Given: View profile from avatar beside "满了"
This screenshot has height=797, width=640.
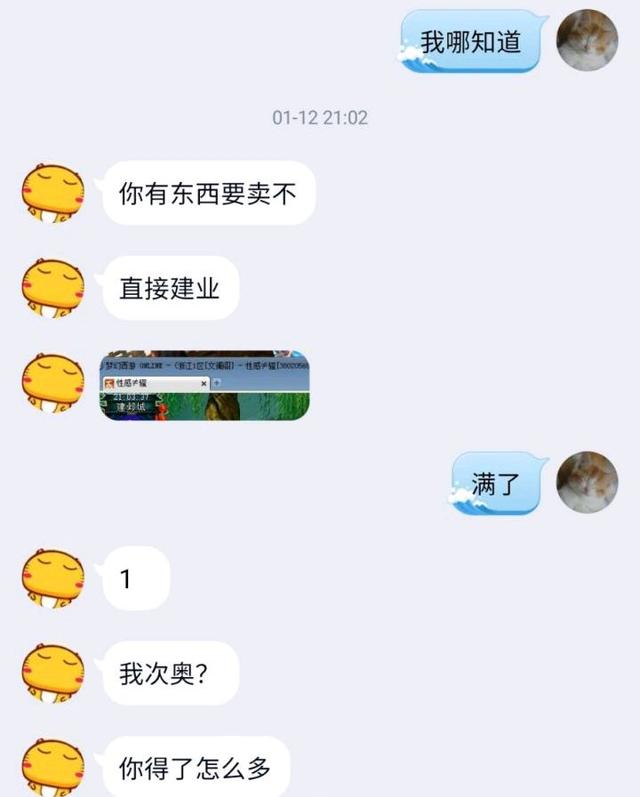Looking at the screenshot, I should point(587,483).
